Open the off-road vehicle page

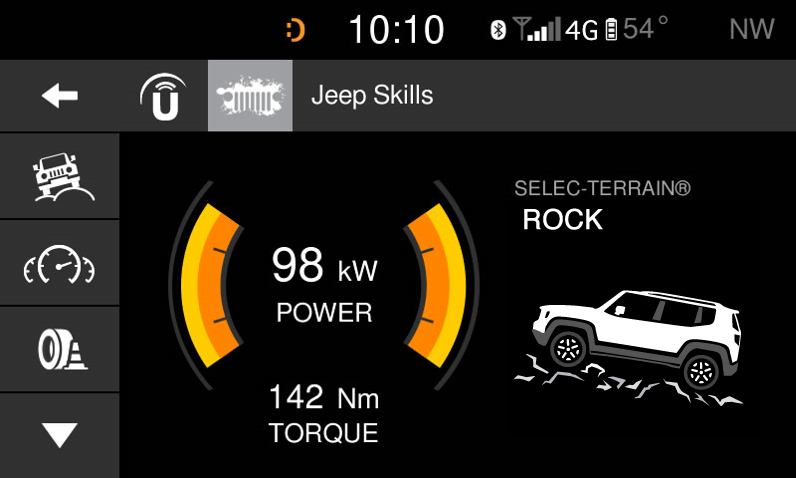(59, 177)
